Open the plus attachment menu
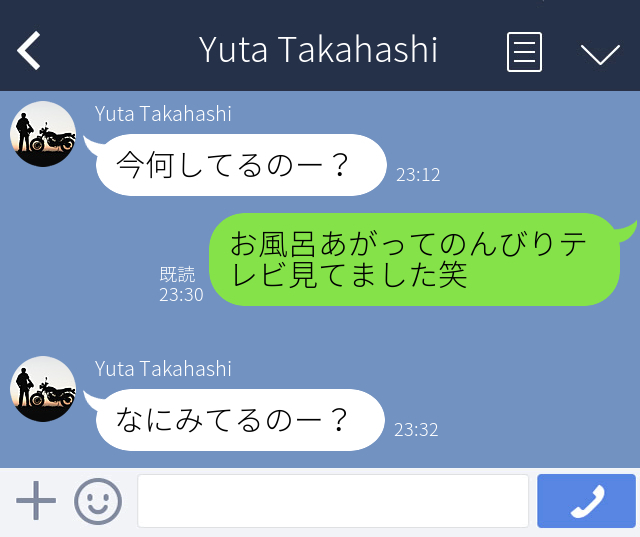 (36, 500)
